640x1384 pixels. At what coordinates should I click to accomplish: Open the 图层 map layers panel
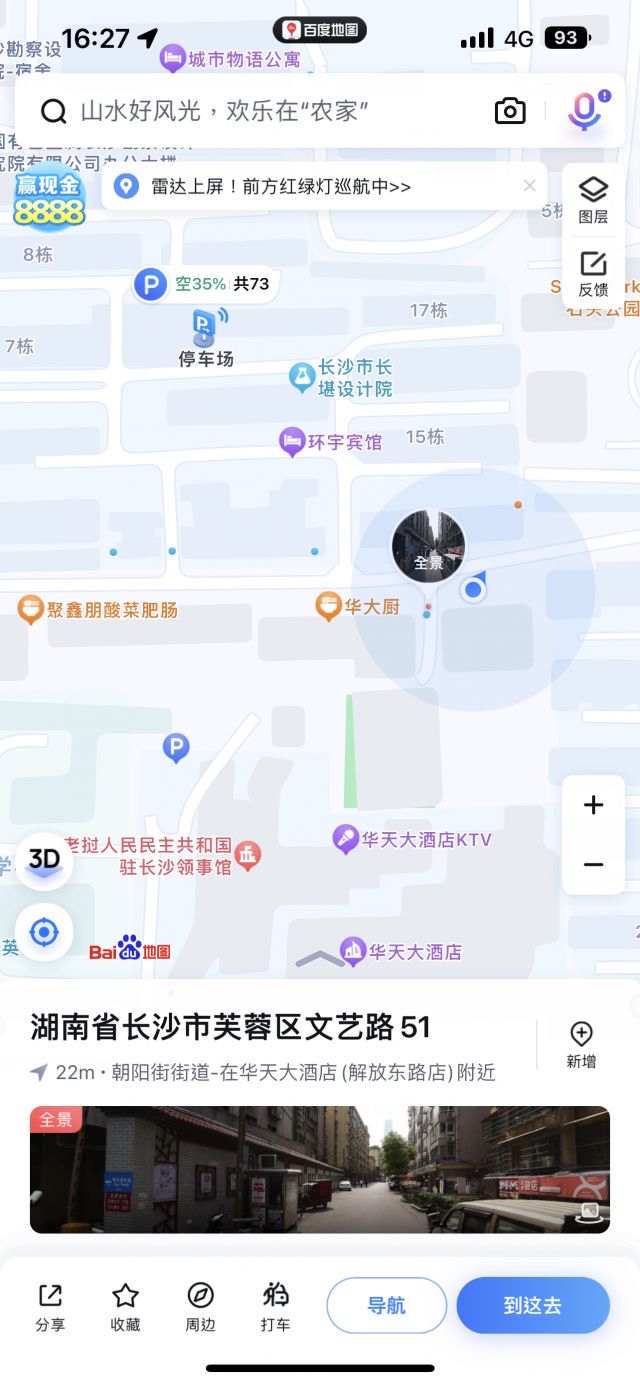coord(593,200)
